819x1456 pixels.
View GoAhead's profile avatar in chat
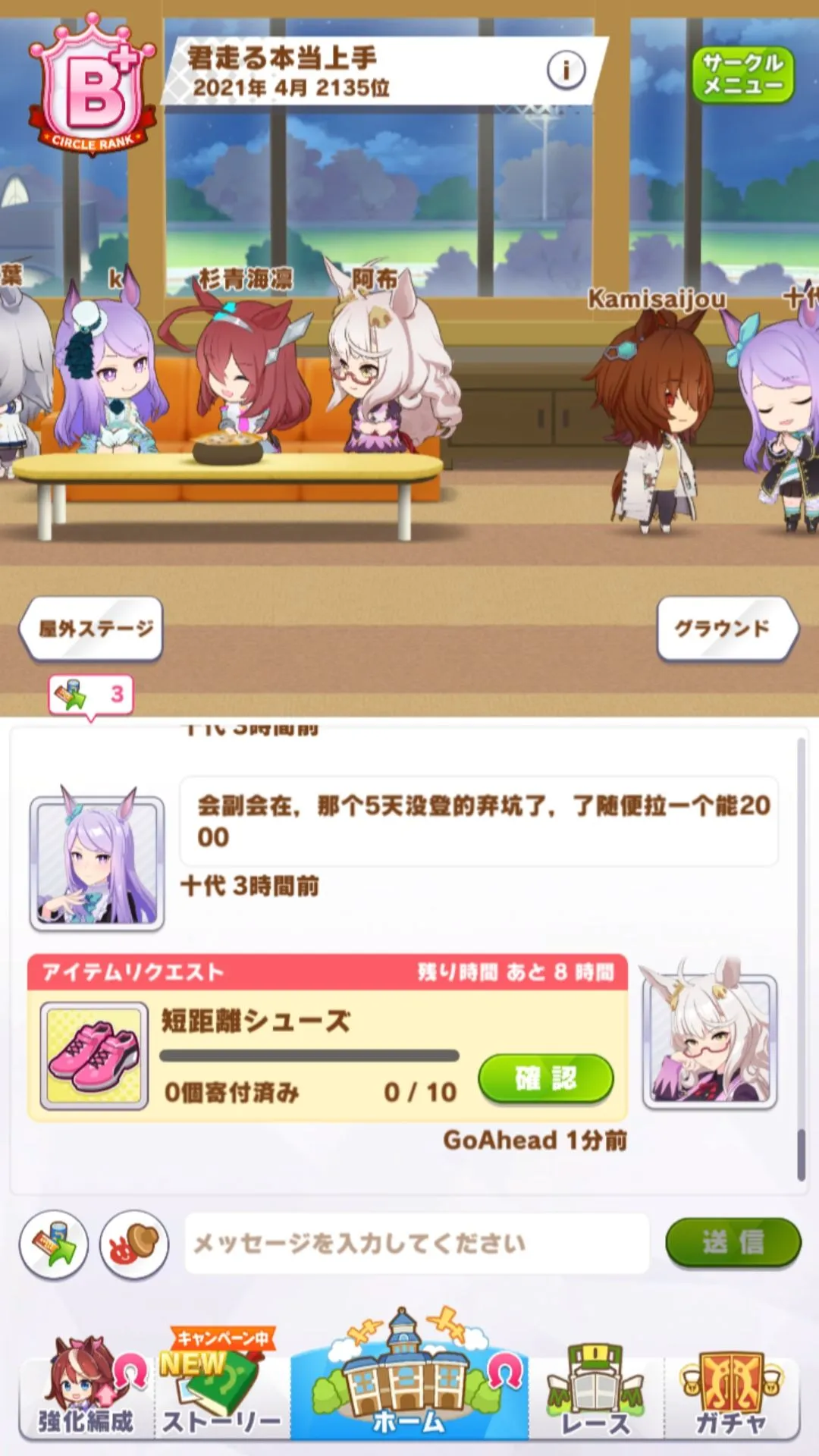tap(710, 1040)
